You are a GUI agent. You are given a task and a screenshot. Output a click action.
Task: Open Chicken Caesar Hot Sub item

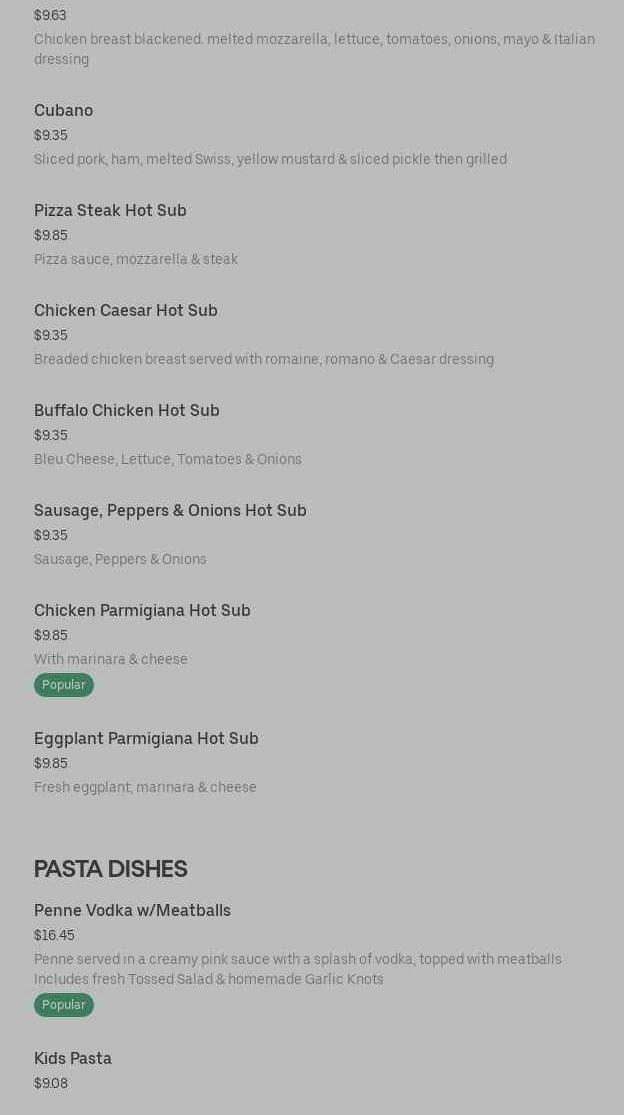click(x=125, y=310)
